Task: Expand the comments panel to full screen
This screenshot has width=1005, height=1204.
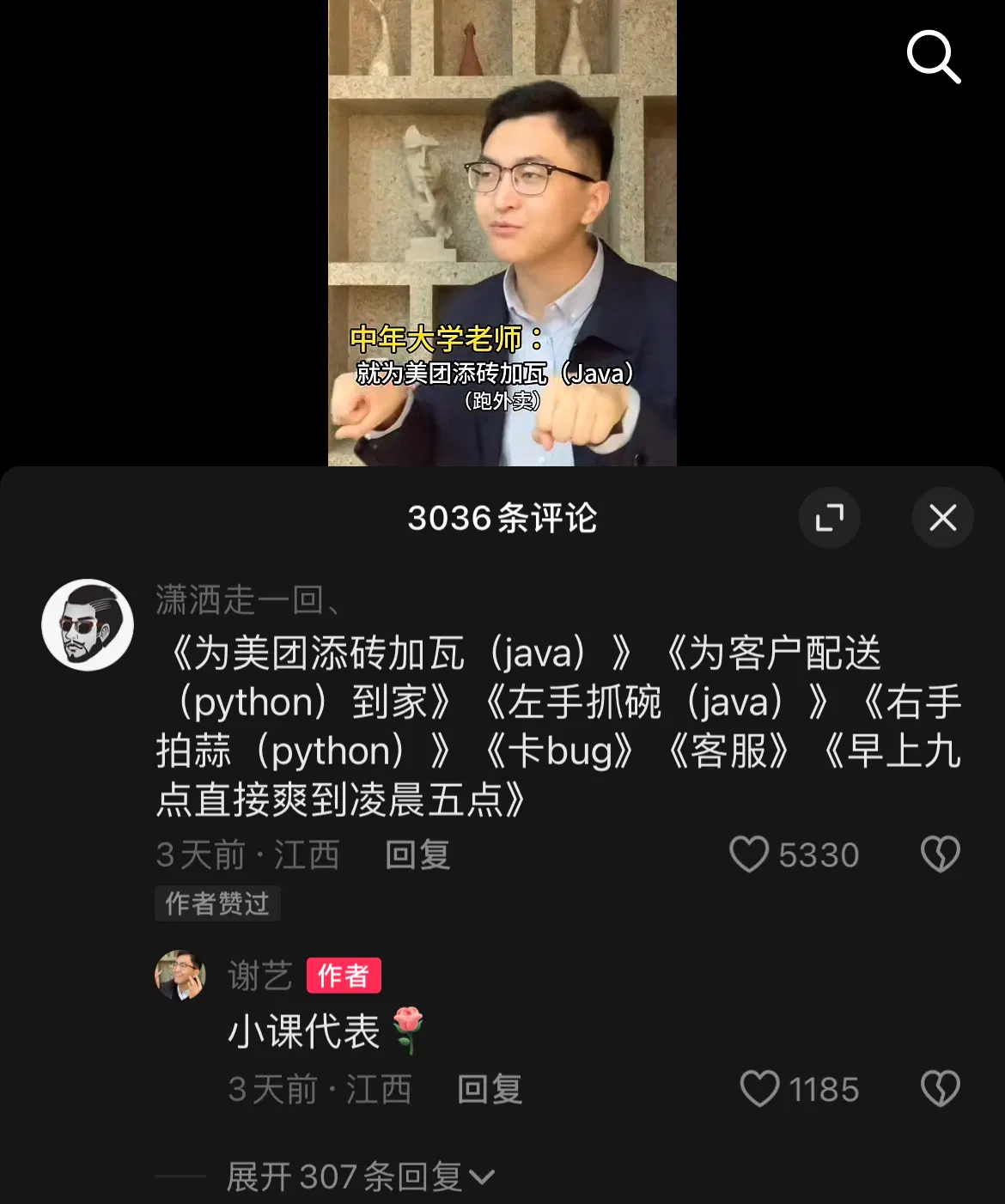Action: [829, 518]
